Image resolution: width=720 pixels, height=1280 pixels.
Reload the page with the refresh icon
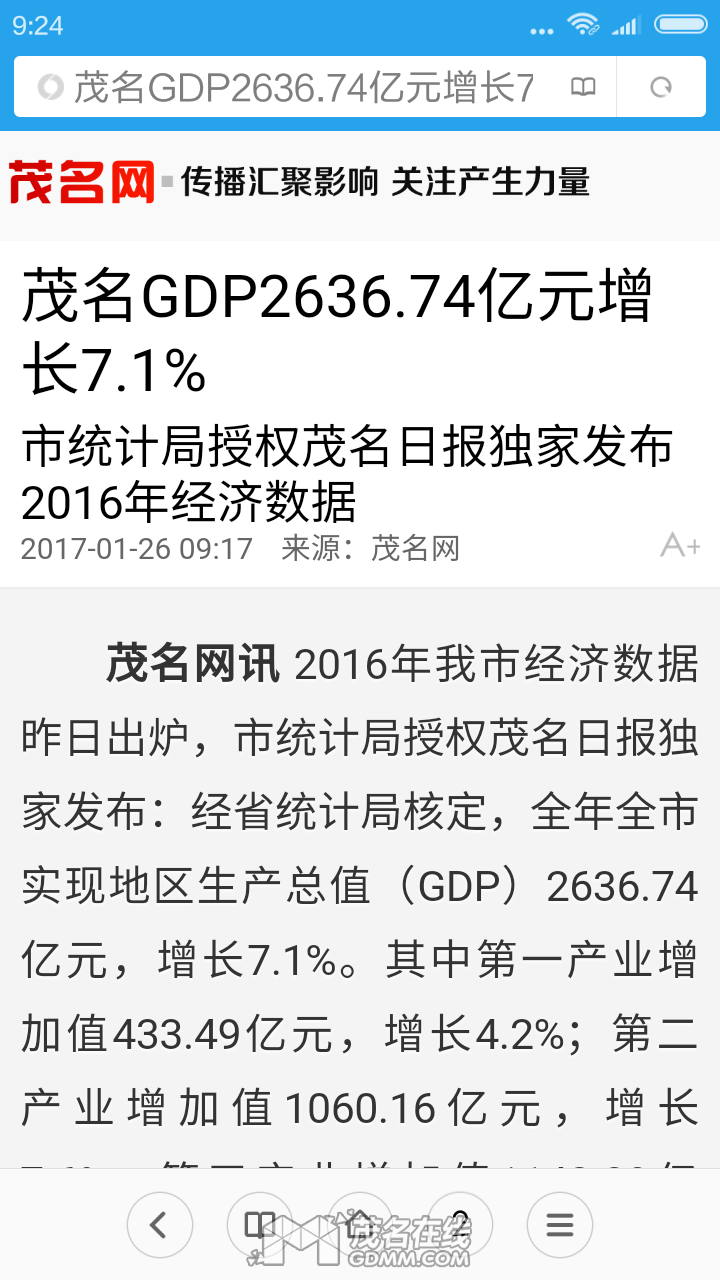click(x=661, y=88)
